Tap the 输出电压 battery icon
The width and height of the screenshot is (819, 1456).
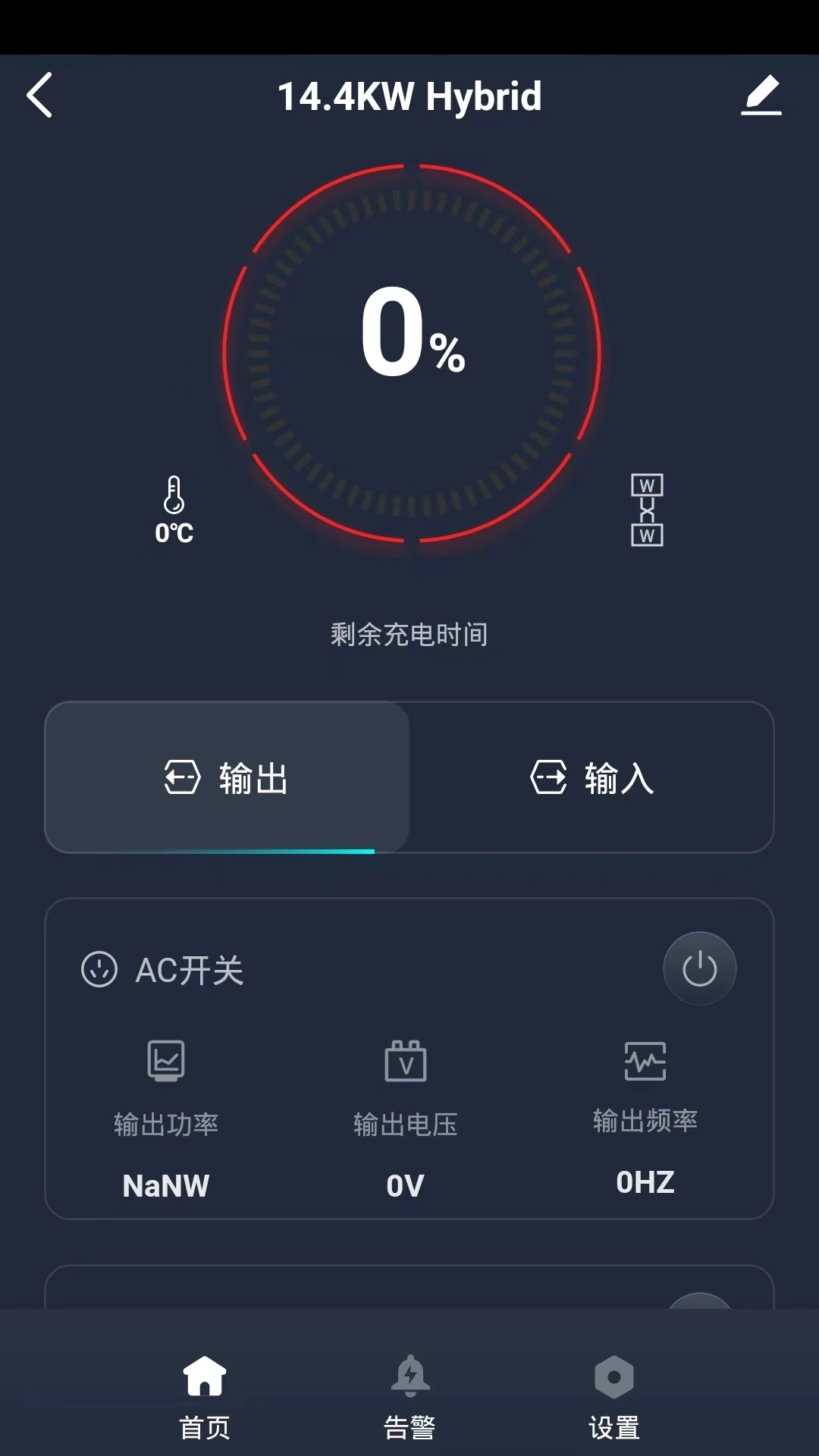(404, 1061)
